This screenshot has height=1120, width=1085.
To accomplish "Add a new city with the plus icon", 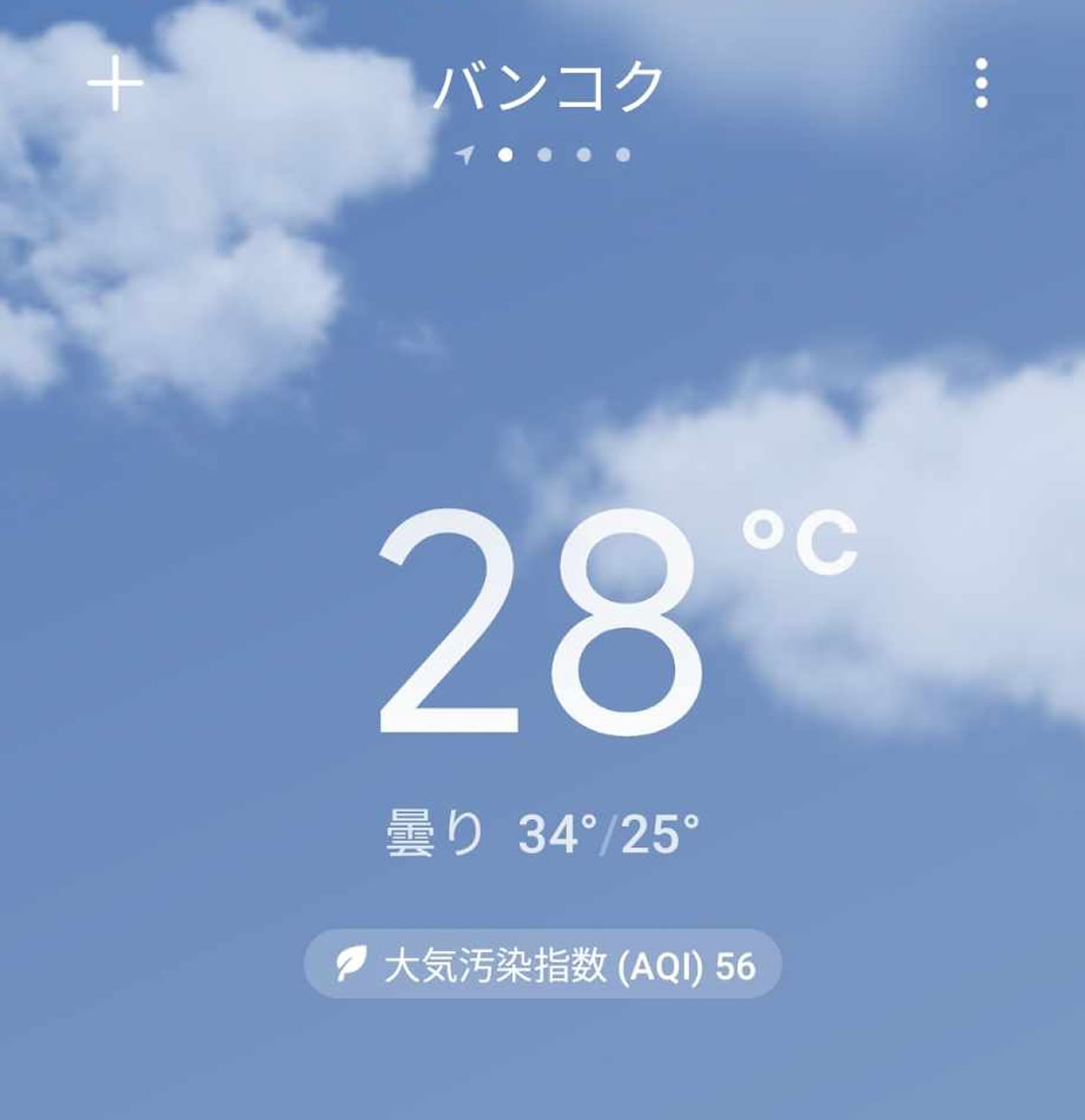I will [116, 83].
